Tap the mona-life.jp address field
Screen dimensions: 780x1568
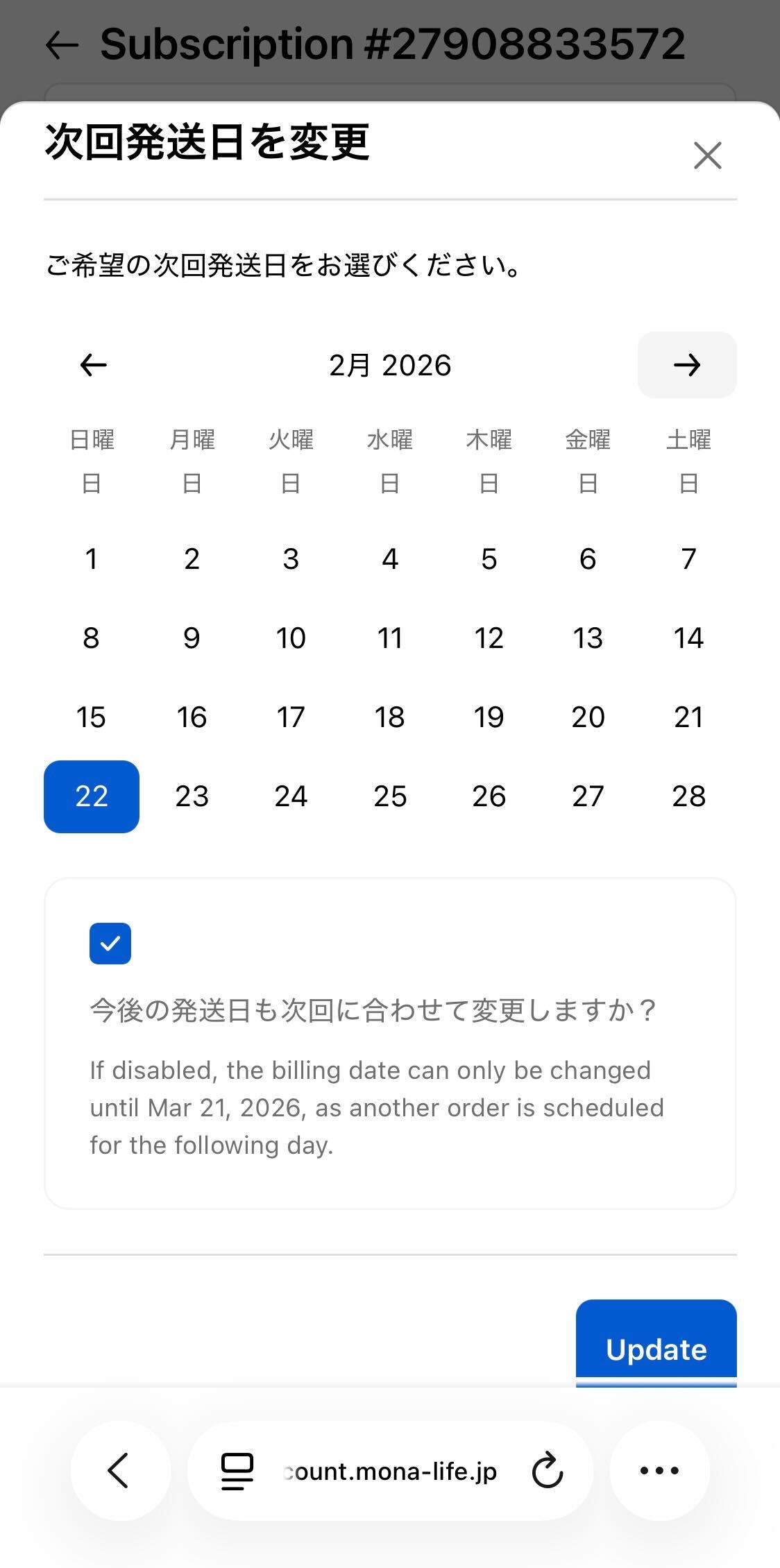click(x=391, y=1471)
